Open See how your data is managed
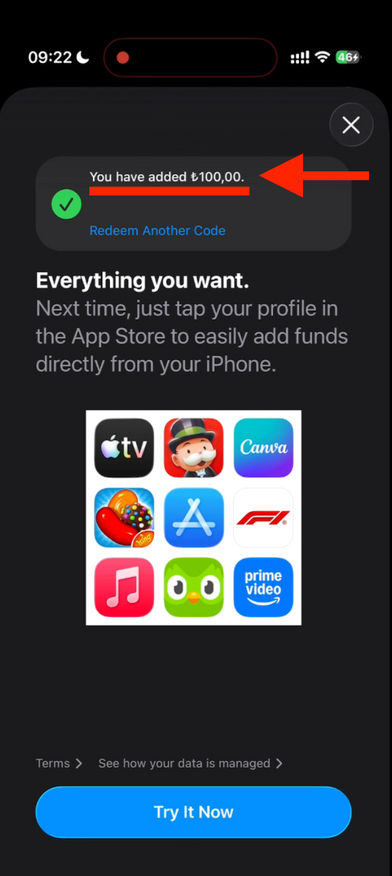The image size is (392, 876). [x=190, y=763]
